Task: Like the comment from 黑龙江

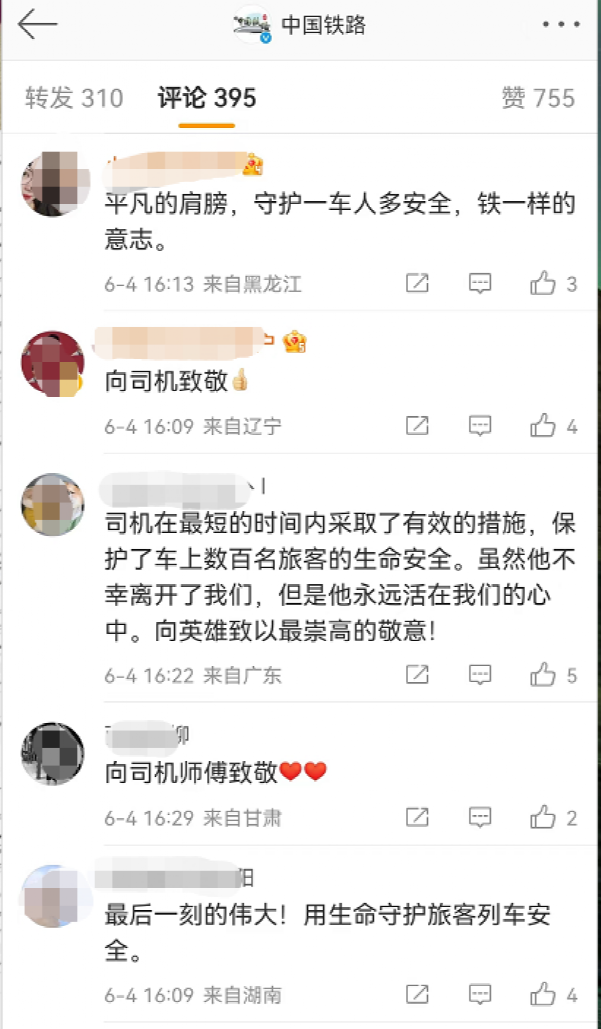Action: pyautogui.click(x=543, y=284)
